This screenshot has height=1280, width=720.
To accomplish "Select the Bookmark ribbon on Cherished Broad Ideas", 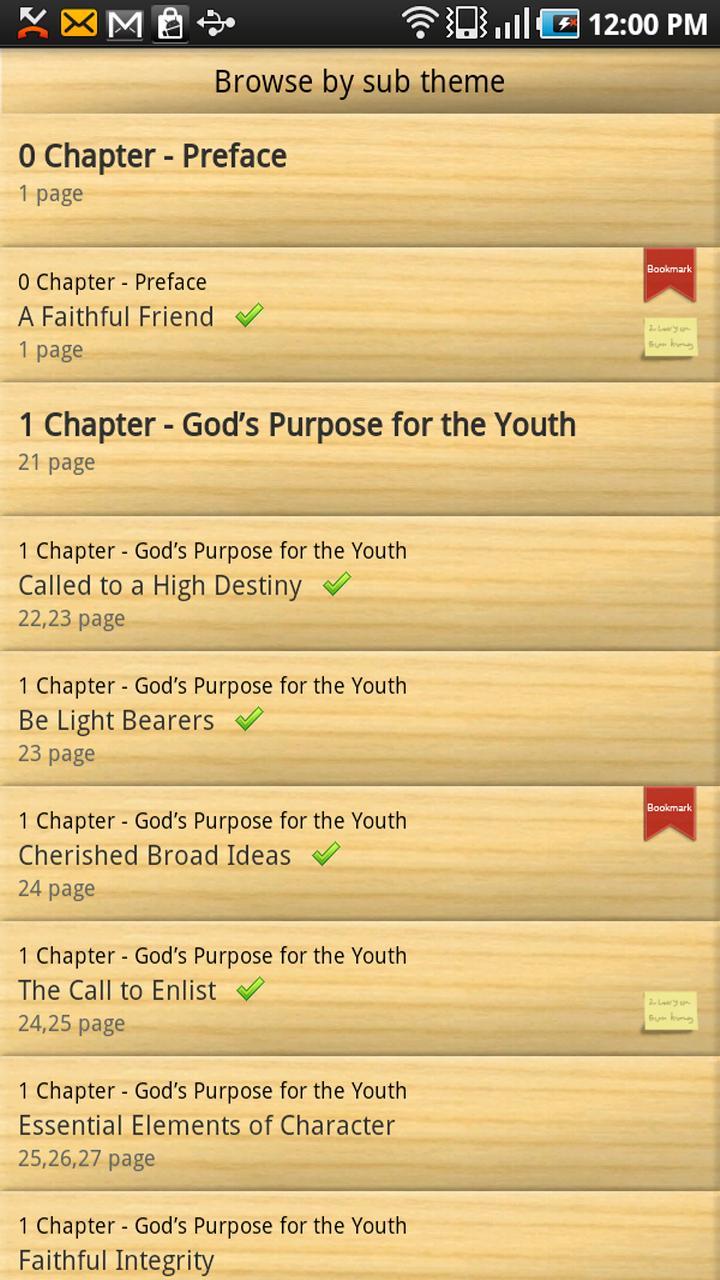I will 669,812.
